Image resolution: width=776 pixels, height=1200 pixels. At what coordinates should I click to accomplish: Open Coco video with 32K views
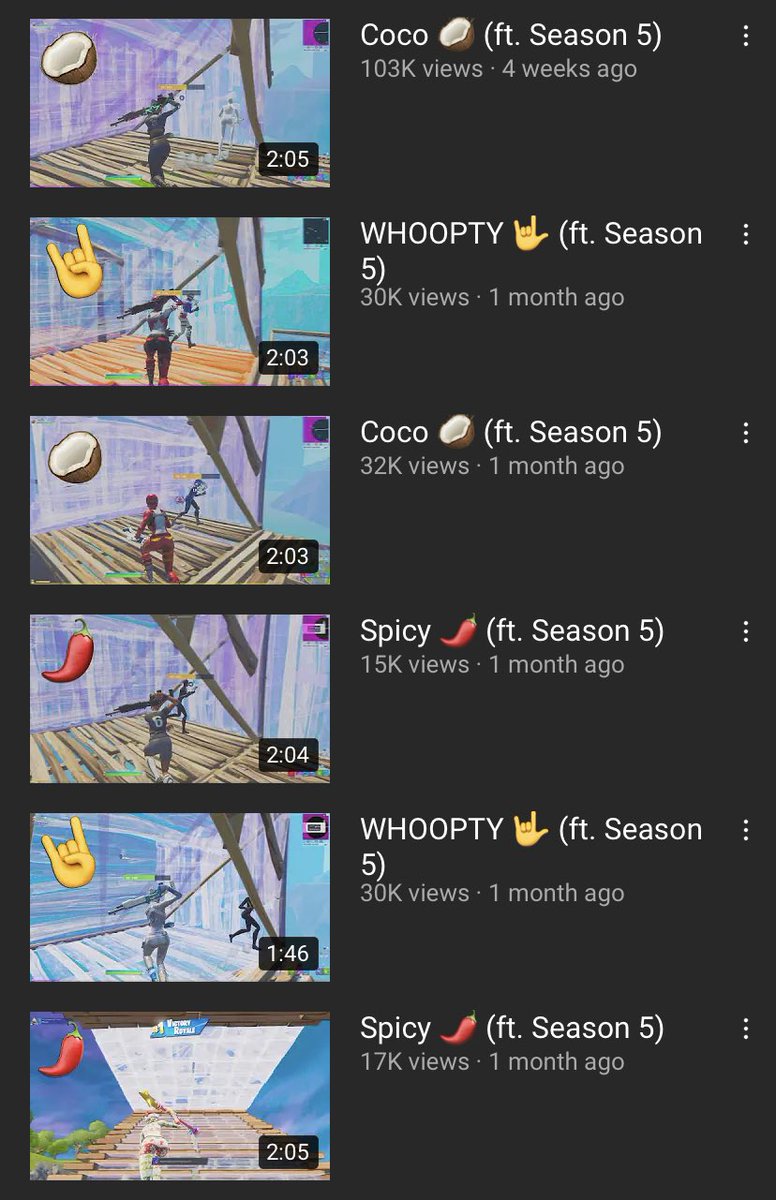pos(180,500)
